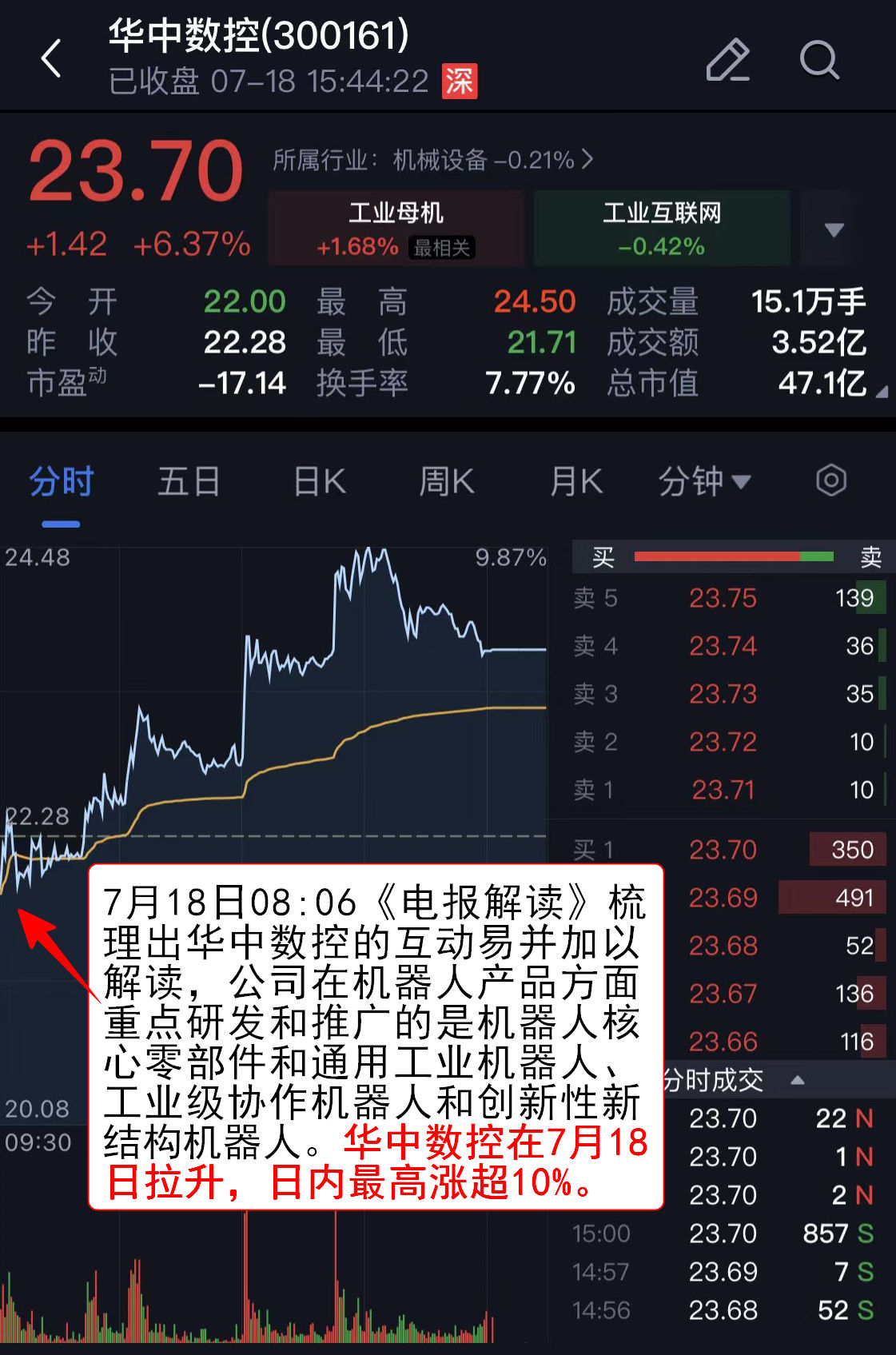Image resolution: width=896 pixels, height=1355 pixels.
Task: Open the 工业互联网 concept chip
Action: pyautogui.click(x=662, y=228)
